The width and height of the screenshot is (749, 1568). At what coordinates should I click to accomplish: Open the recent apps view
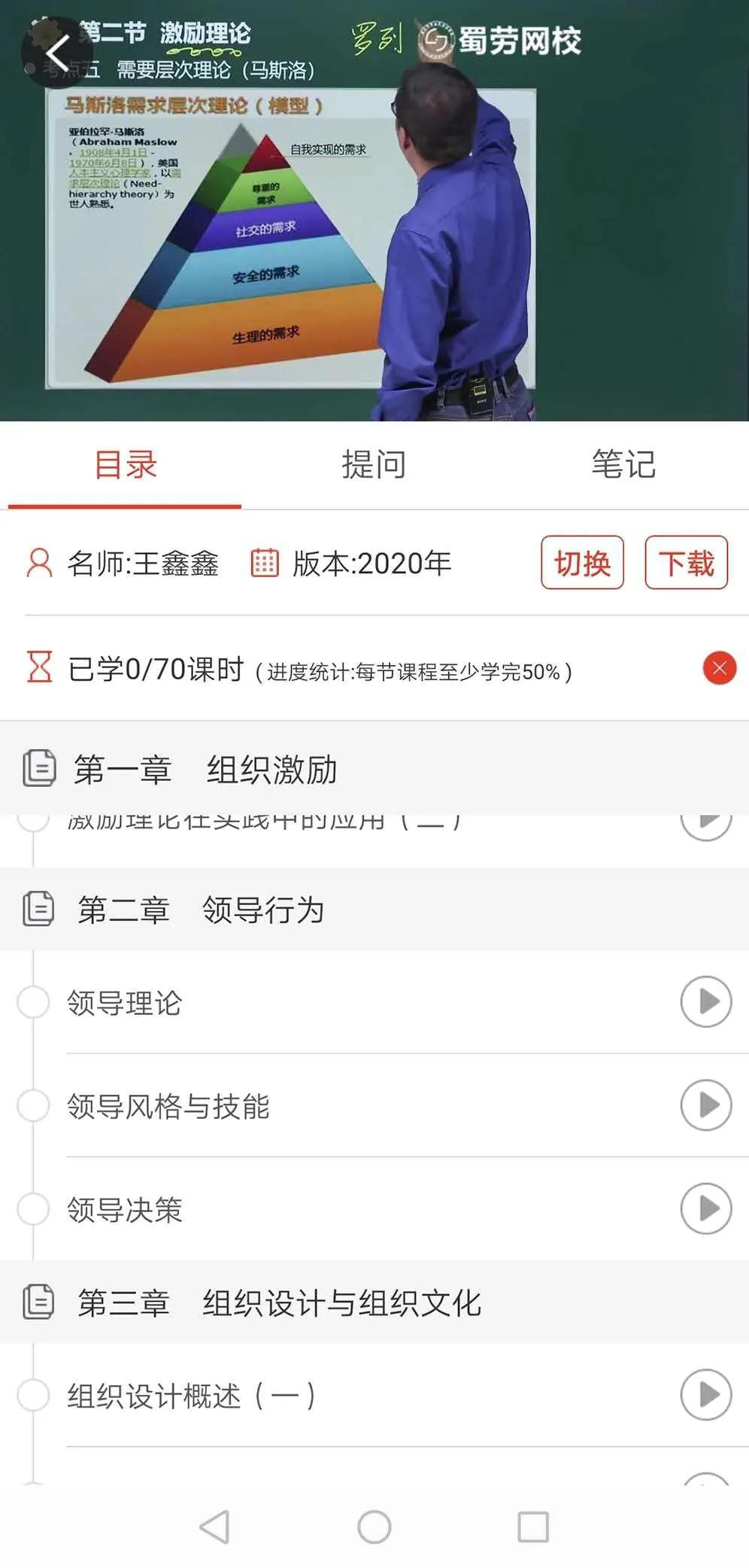point(533,1527)
